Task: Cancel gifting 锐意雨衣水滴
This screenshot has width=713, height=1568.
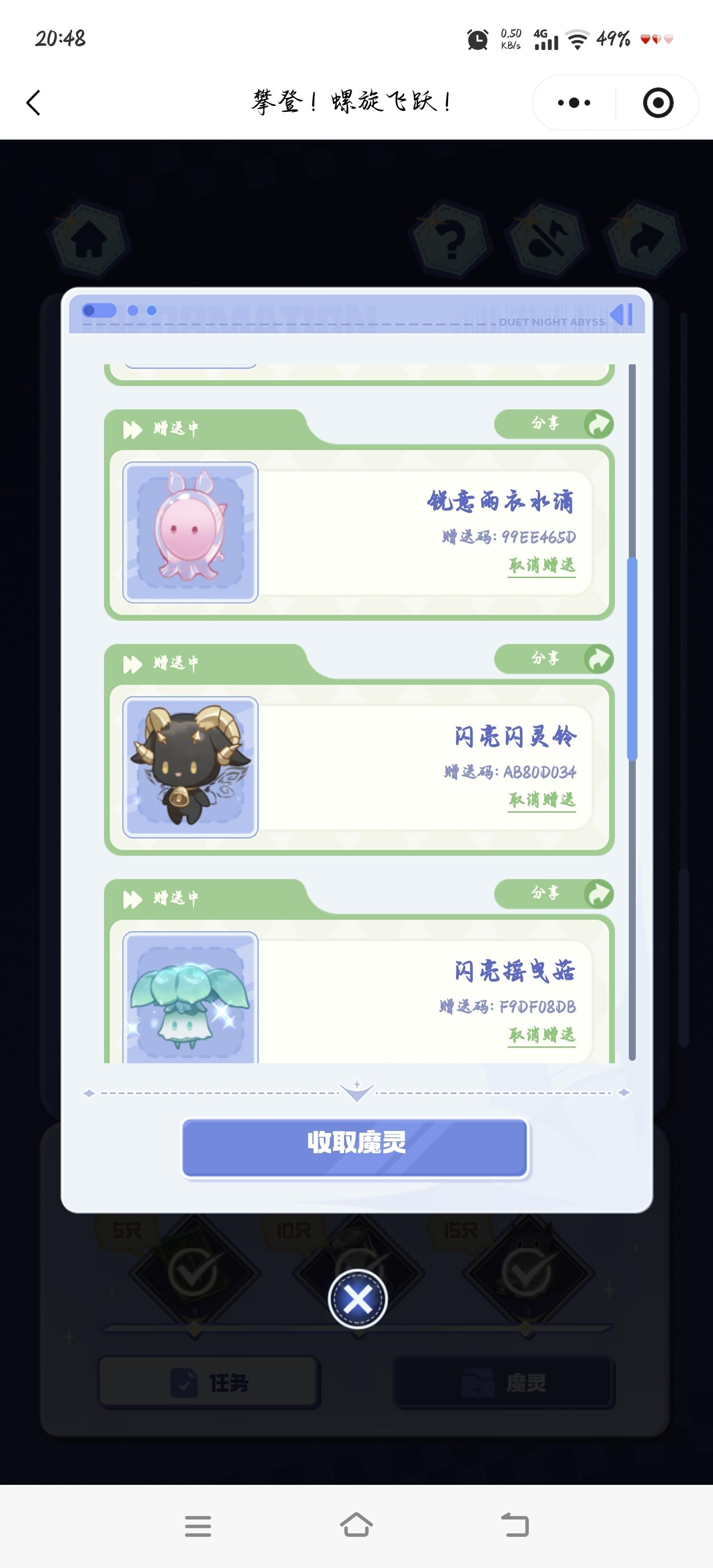Action: (x=542, y=565)
